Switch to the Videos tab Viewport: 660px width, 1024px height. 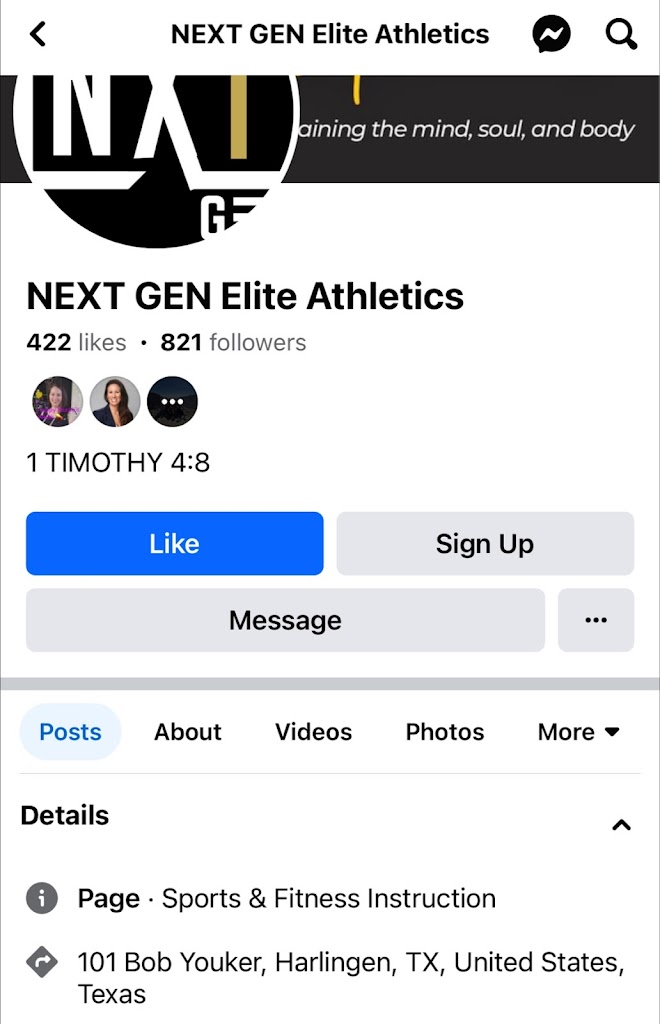point(313,732)
